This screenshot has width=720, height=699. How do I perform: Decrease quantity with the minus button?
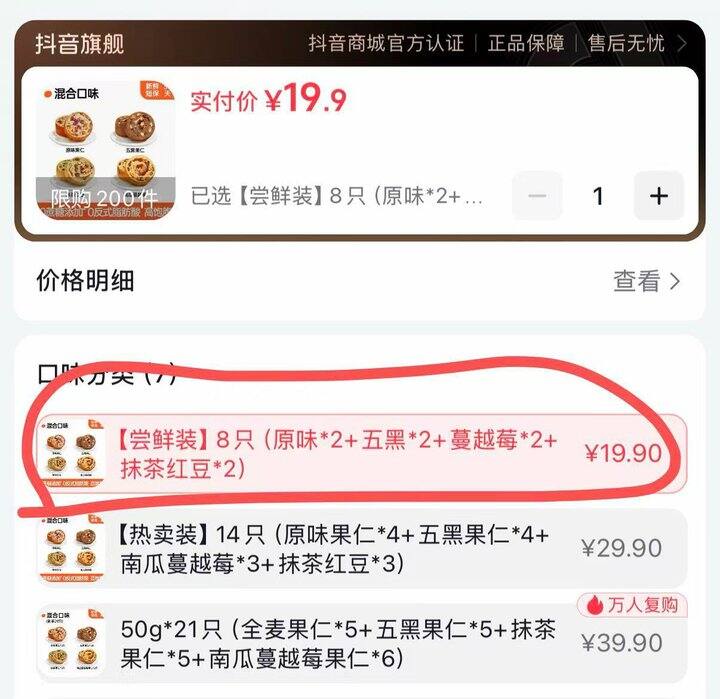[537, 196]
